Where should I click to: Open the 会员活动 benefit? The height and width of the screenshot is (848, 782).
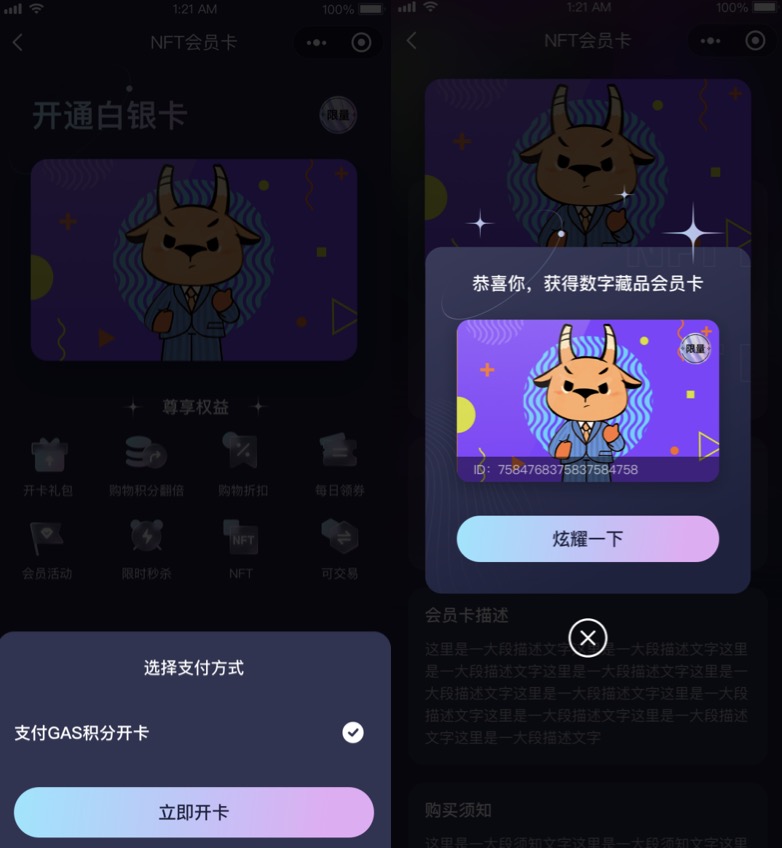[x=48, y=547]
